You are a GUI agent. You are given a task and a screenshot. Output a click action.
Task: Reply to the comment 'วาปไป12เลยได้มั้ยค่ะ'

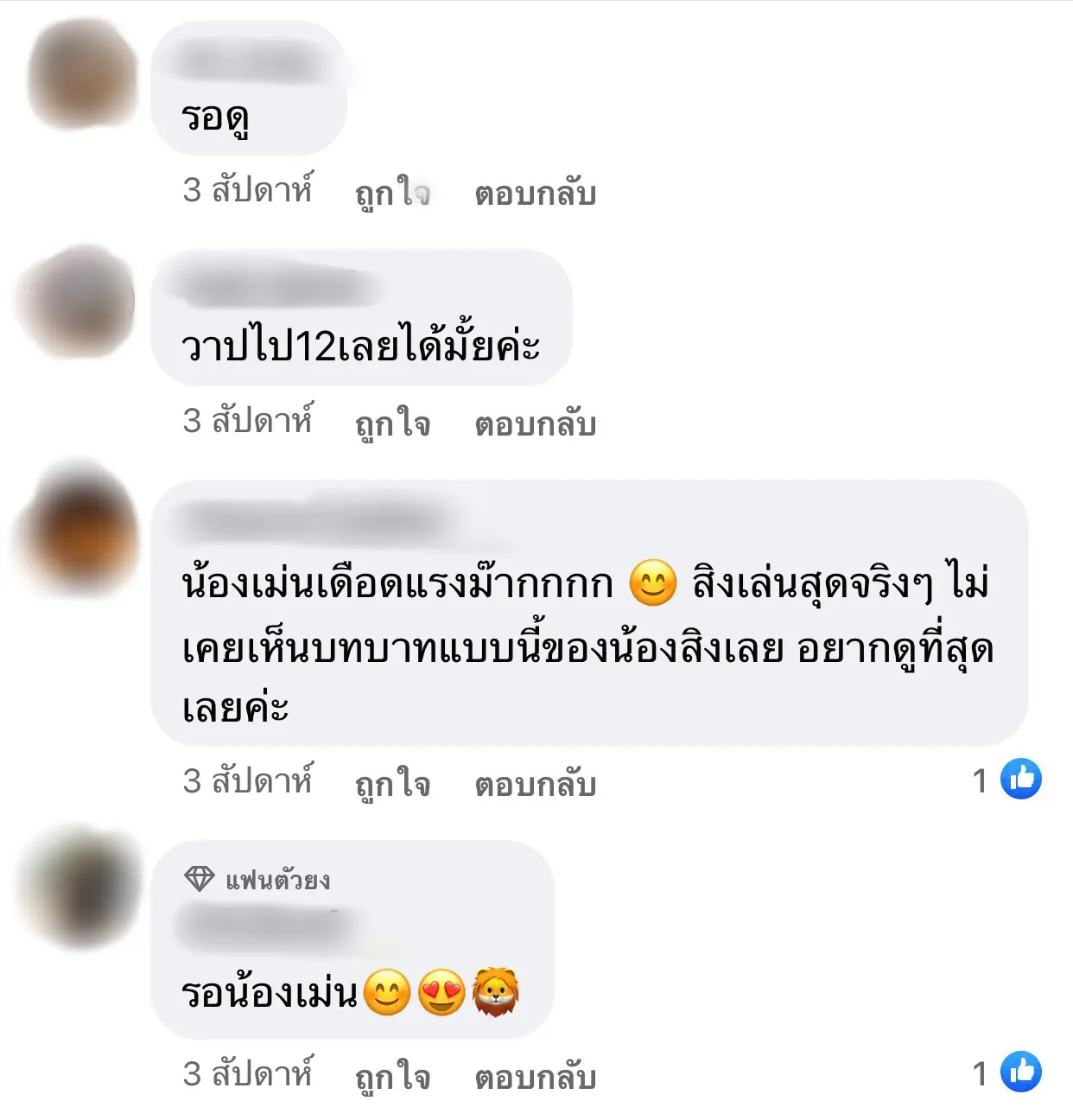535,423
